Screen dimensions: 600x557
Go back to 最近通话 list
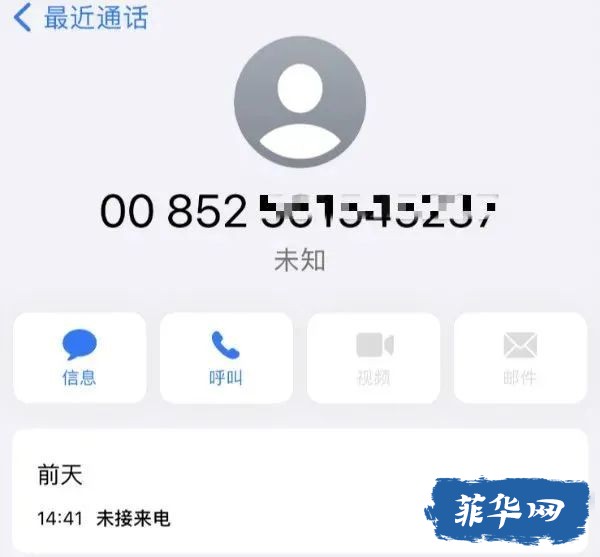click(x=80, y=18)
